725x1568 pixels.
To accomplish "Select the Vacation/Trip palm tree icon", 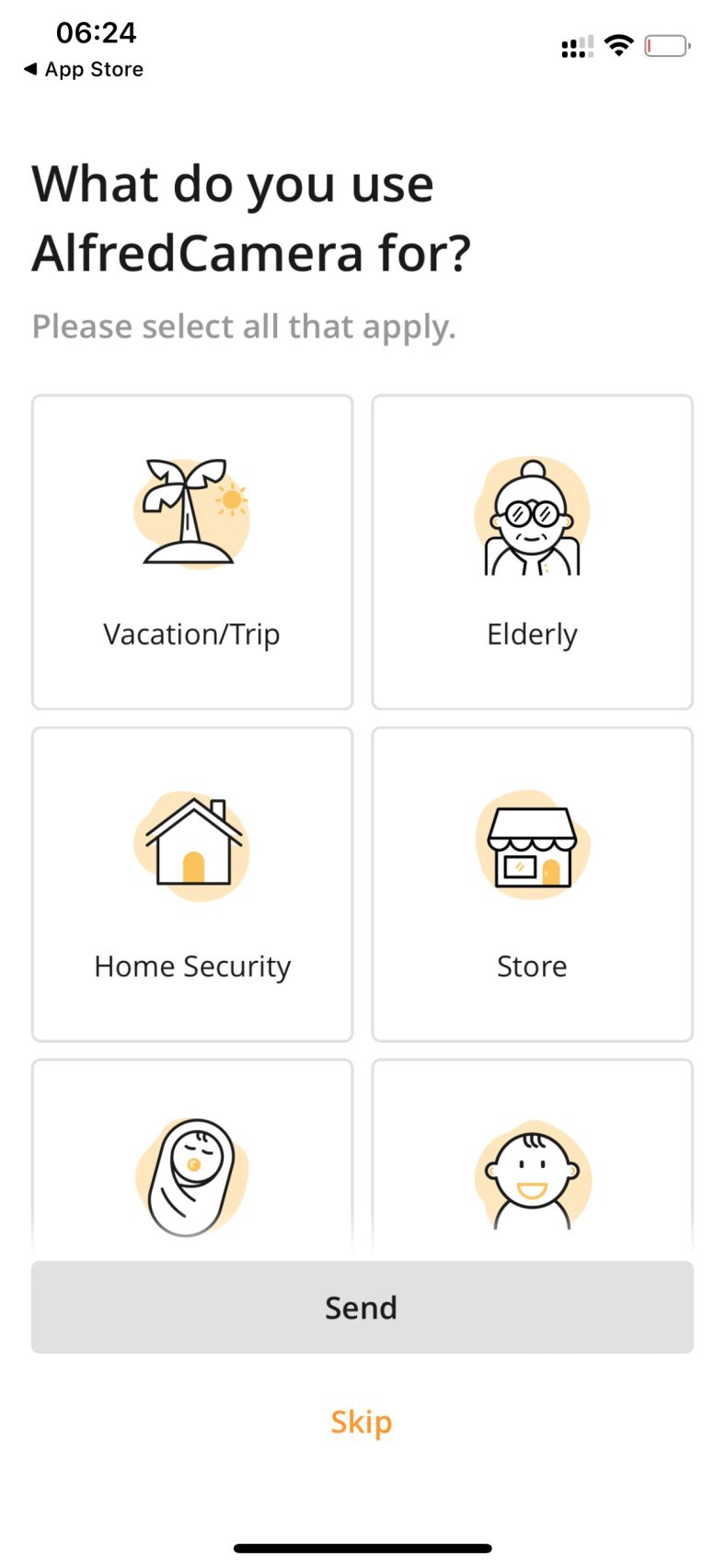I will click(192, 512).
